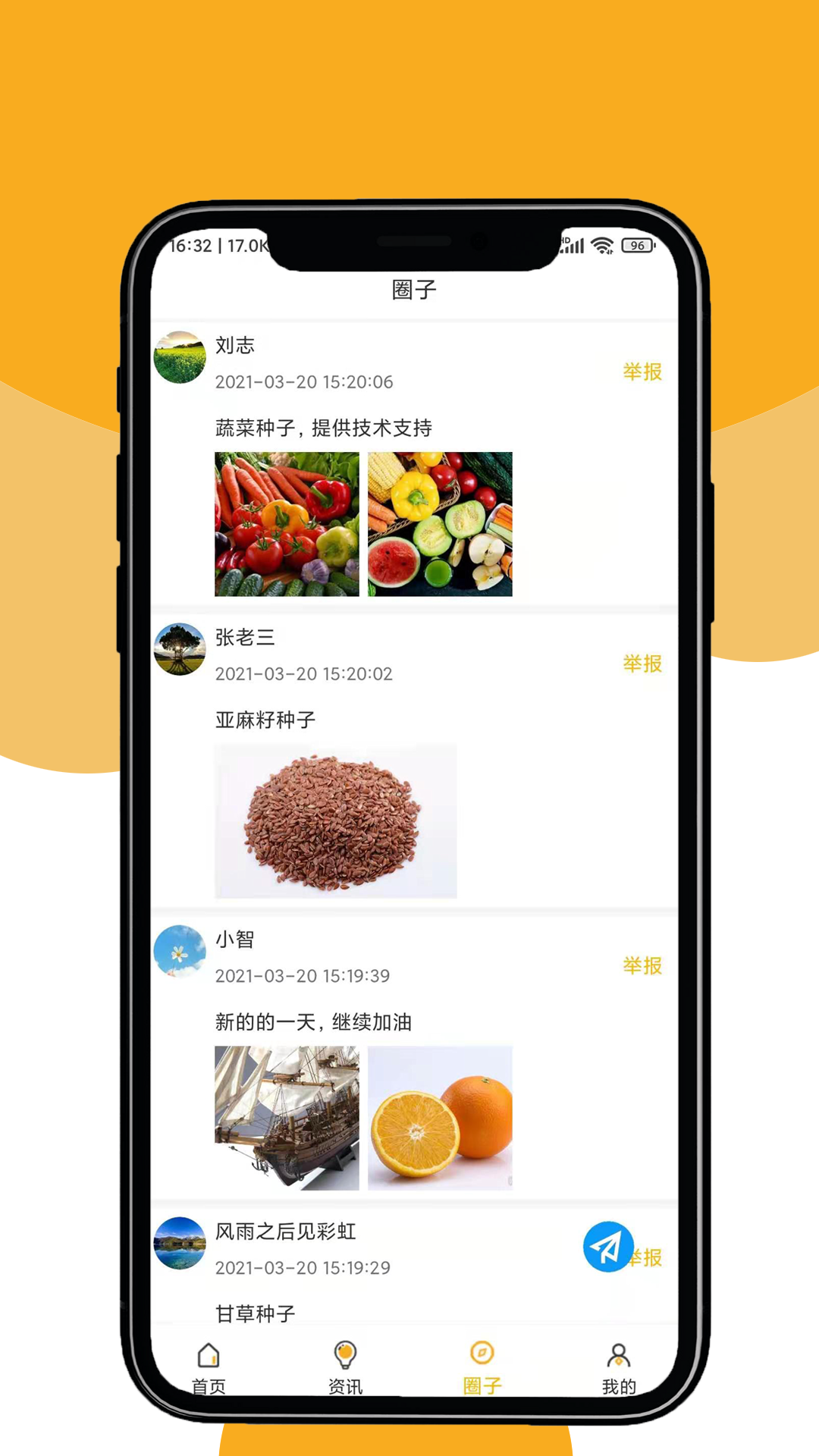This screenshot has height=1456, width=819.
Task: Open 刘志's profile avatar
Action: point(180,359)
